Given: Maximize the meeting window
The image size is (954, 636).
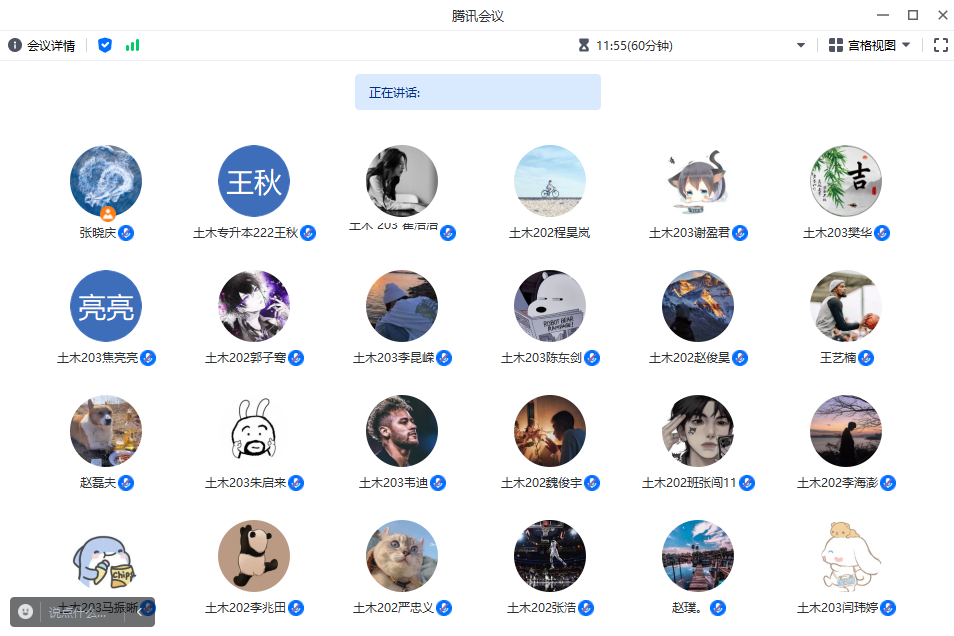Looking at the screenshot, I should (912, 15).
